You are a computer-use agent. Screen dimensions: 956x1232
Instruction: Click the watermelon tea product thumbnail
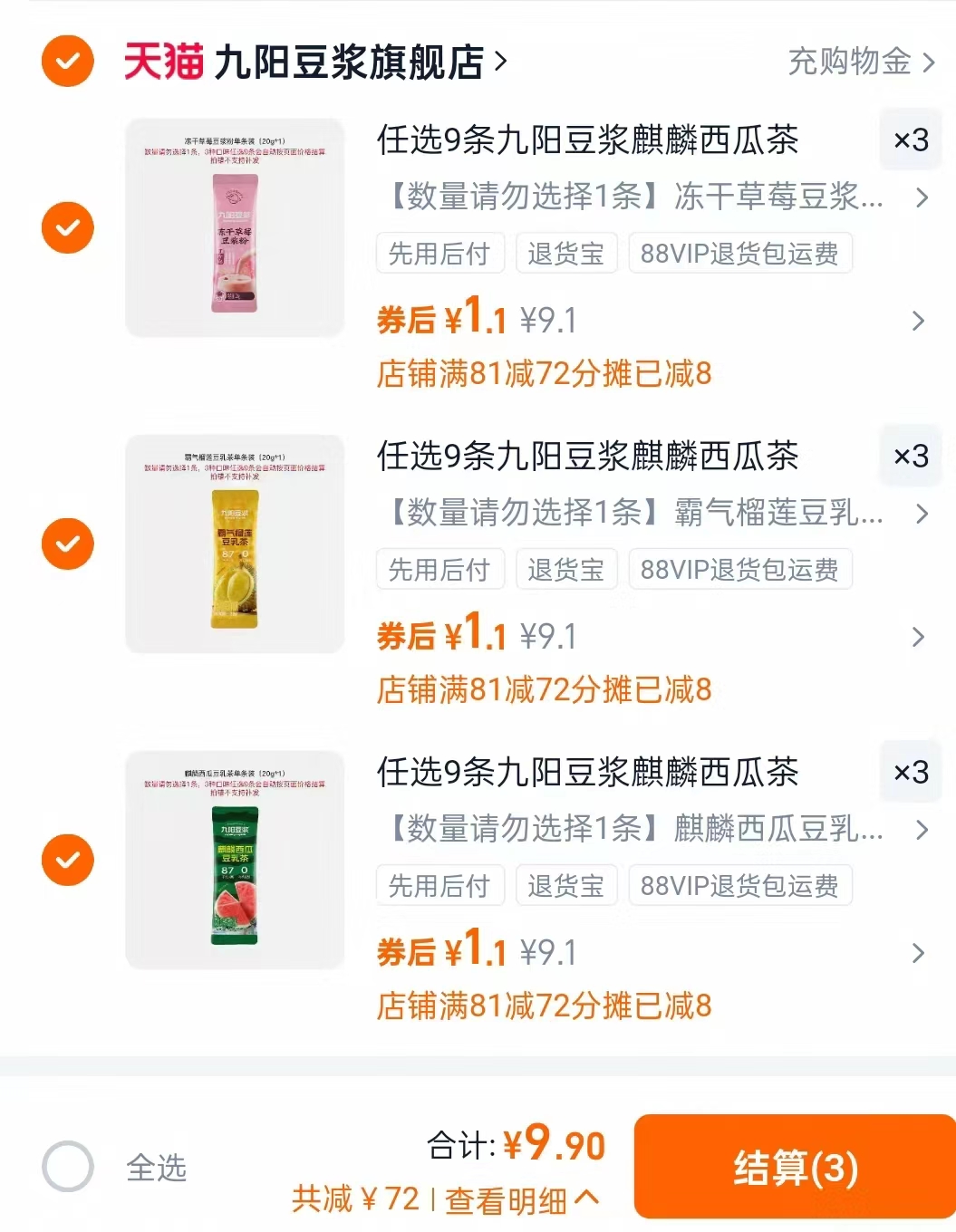[x=234, y=860]
